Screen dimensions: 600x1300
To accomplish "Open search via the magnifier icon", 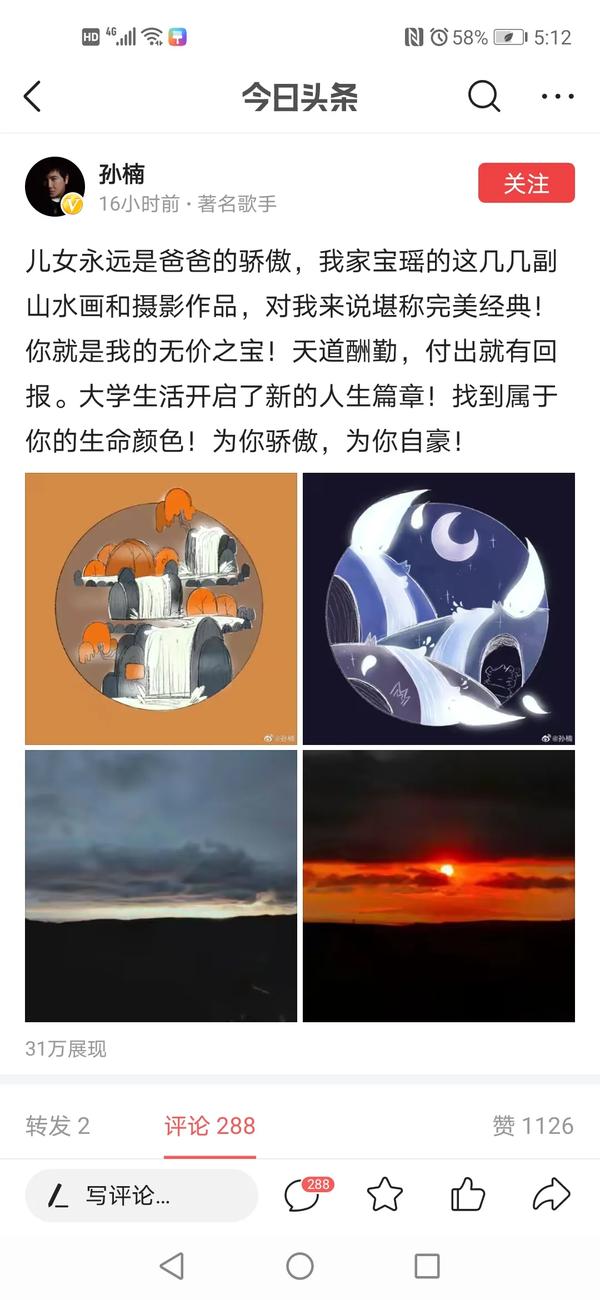I will click(484, 97).
